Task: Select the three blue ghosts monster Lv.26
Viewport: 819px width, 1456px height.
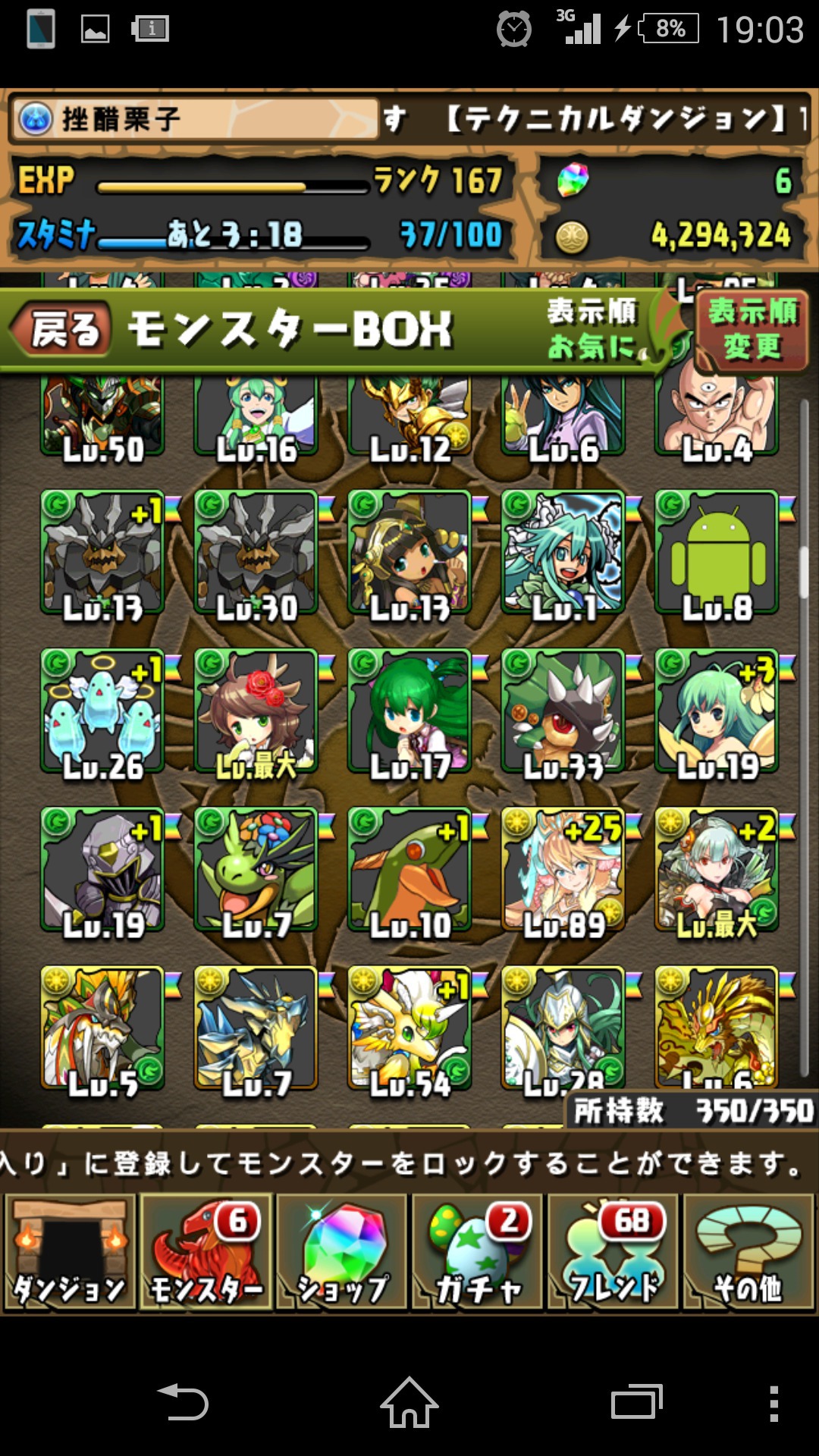Action: pyautogui.click(x=102, y=711)
